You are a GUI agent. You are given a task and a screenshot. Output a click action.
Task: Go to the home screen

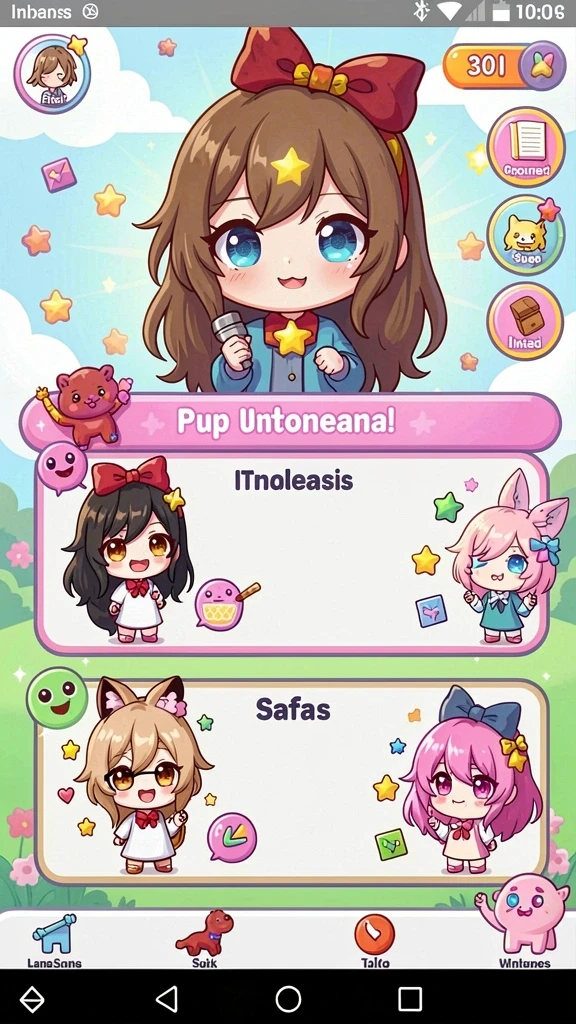click(x=288, y=998)
